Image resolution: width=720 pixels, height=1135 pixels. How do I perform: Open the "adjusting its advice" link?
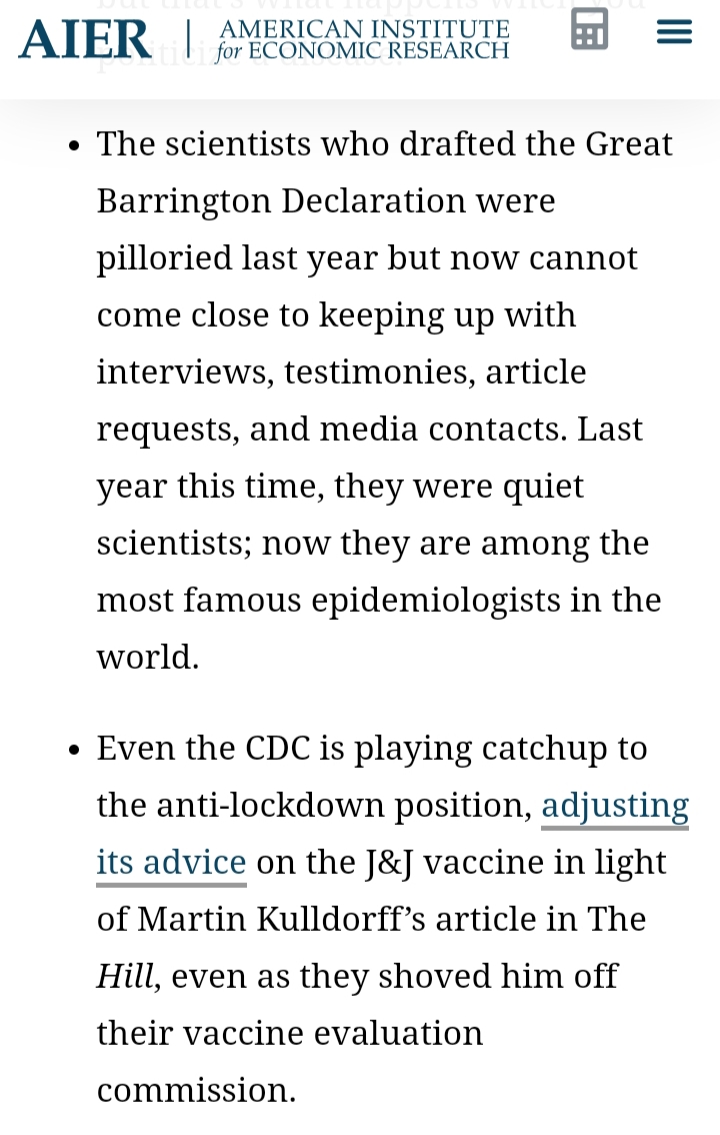[614, 806]
